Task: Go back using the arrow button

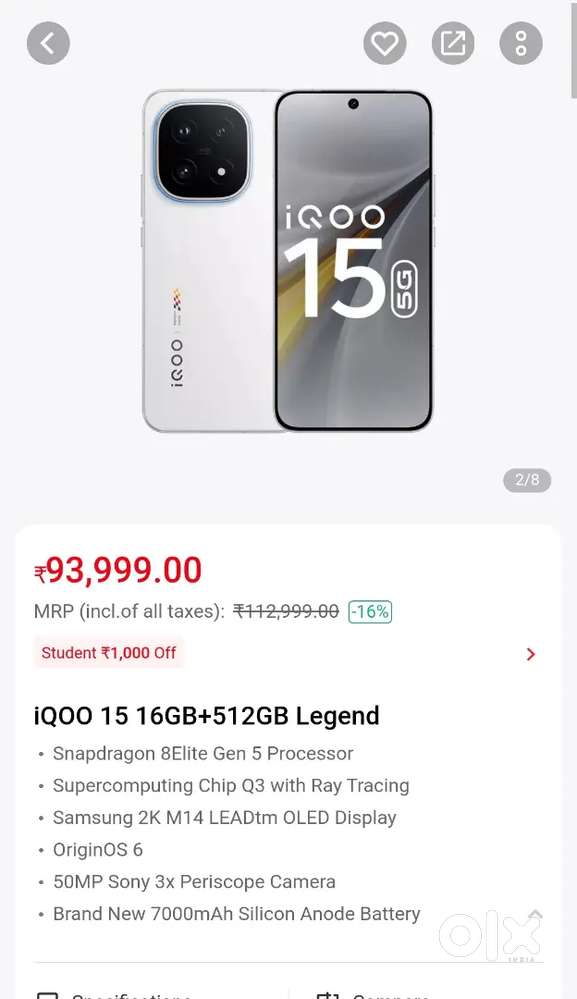Action: pos(48,43)
